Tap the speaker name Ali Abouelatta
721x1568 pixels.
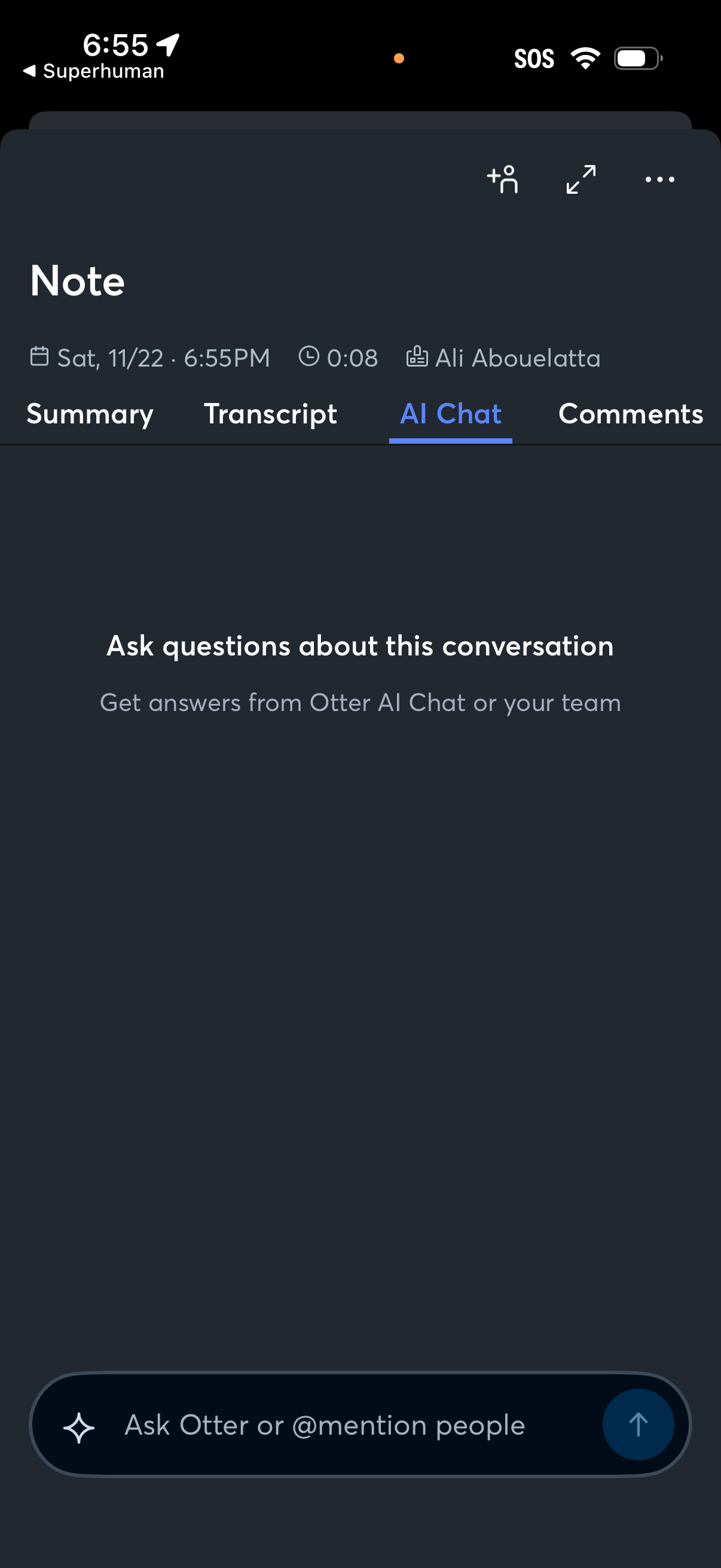click(518, 357)
